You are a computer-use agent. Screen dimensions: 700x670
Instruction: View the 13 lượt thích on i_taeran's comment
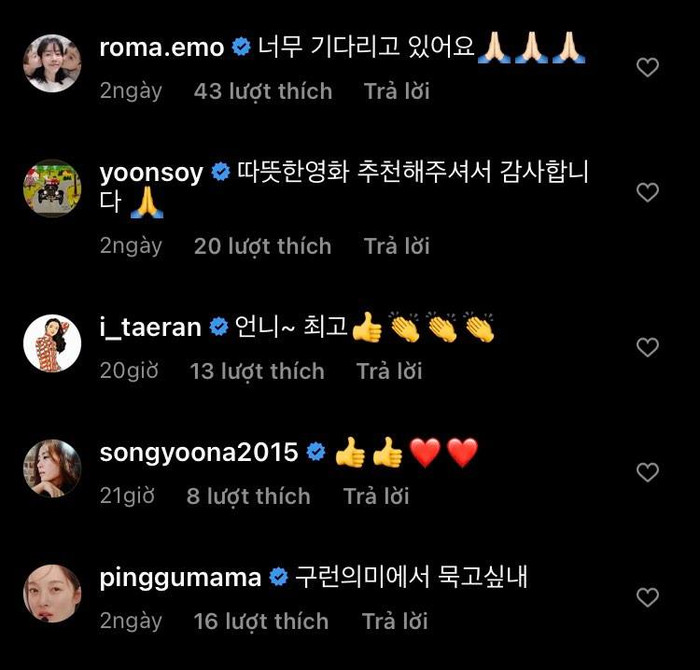point(257,371)
